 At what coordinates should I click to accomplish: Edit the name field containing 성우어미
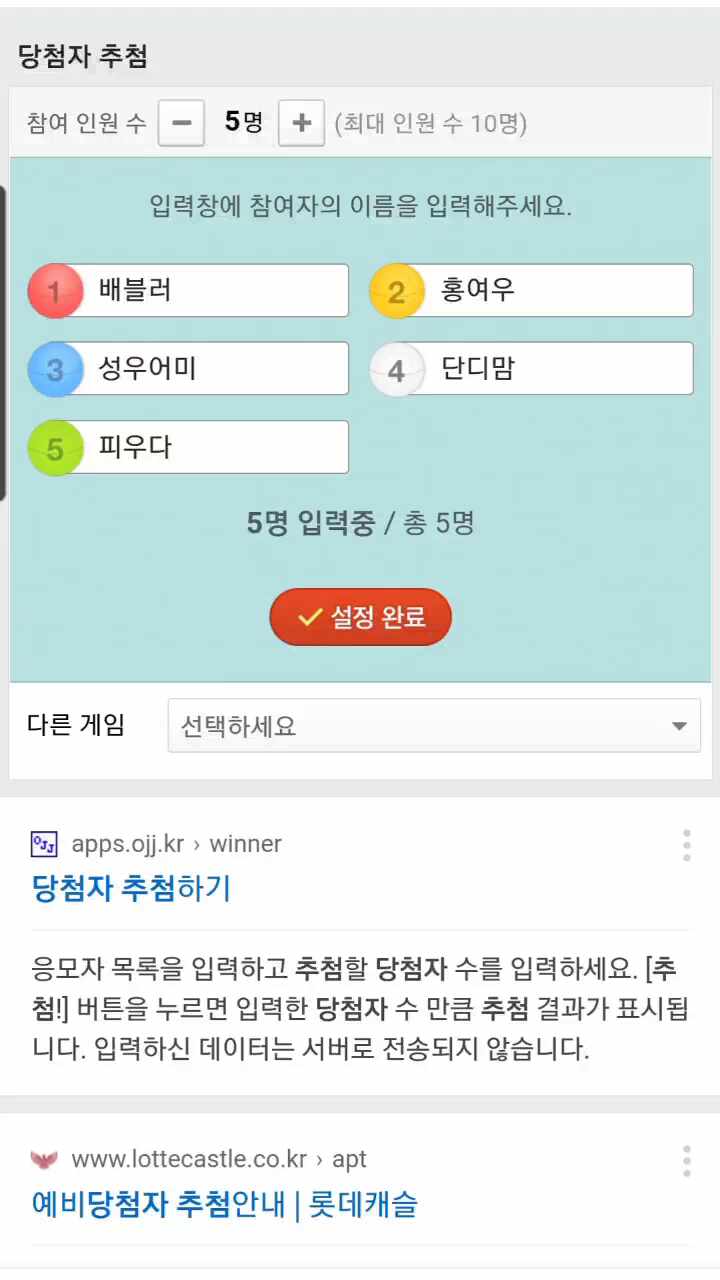(x=215, y=369)
